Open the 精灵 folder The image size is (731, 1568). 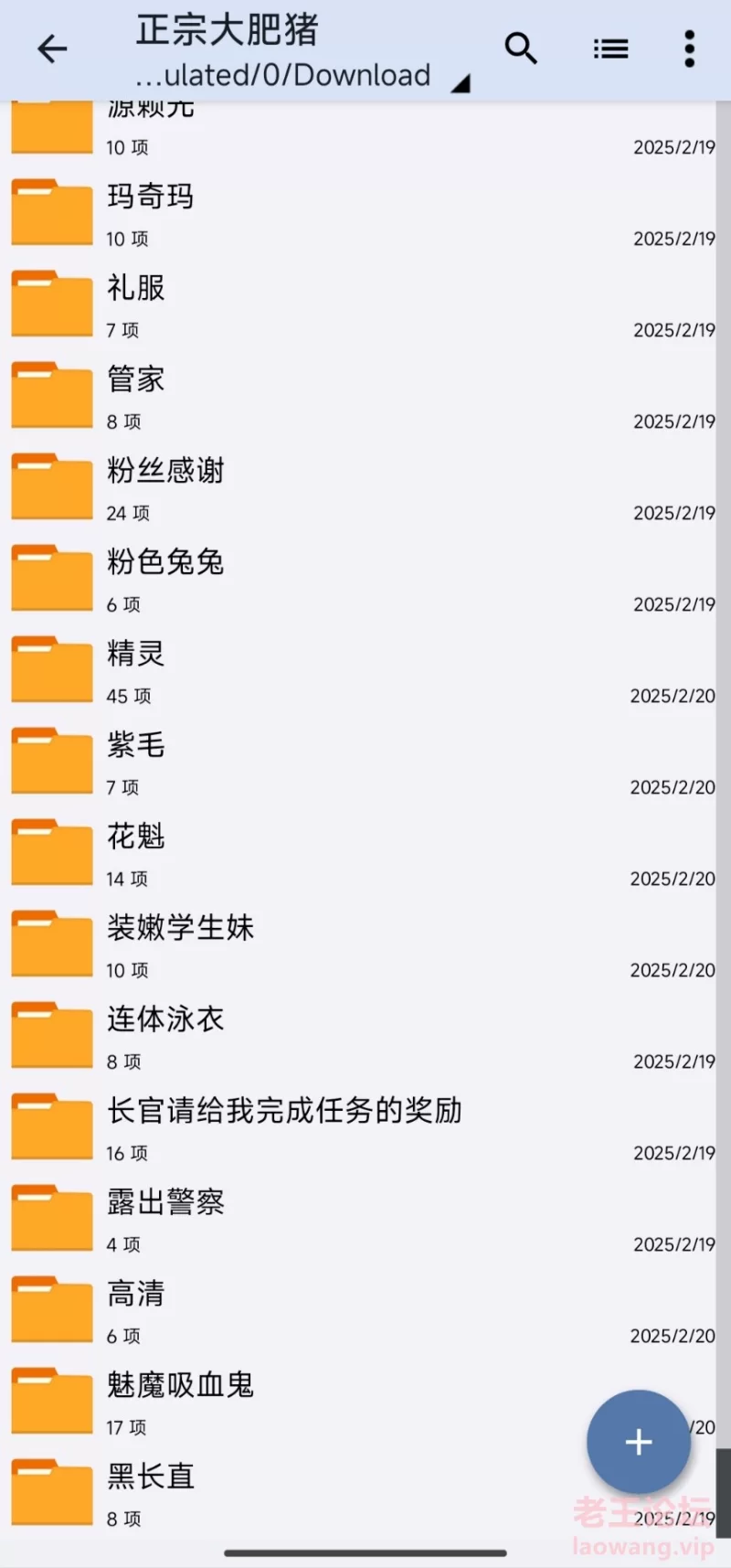136,655
